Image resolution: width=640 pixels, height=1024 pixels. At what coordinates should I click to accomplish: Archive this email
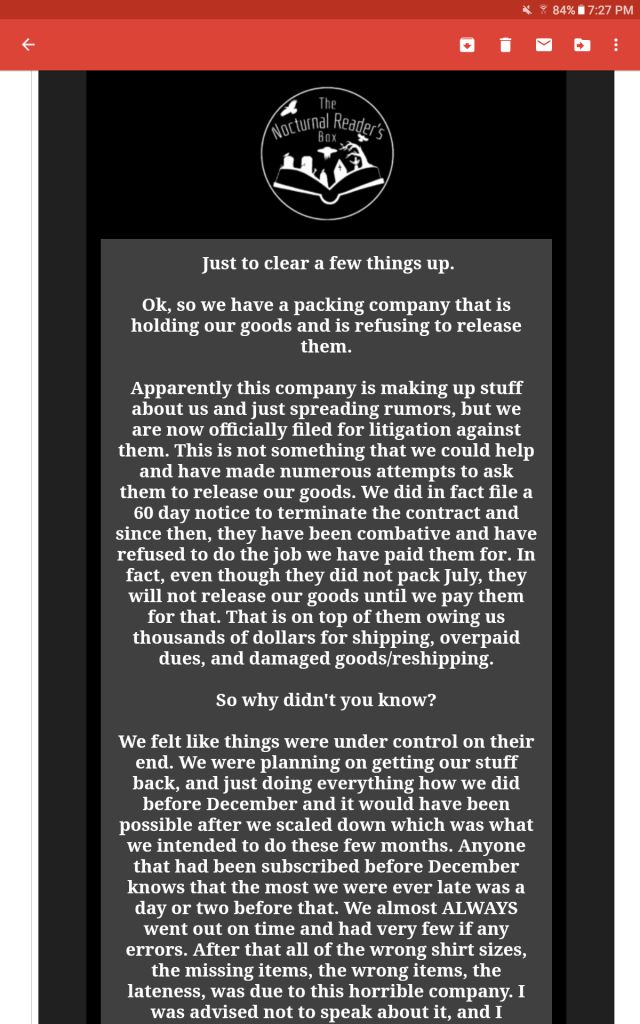tap(467, 45)
